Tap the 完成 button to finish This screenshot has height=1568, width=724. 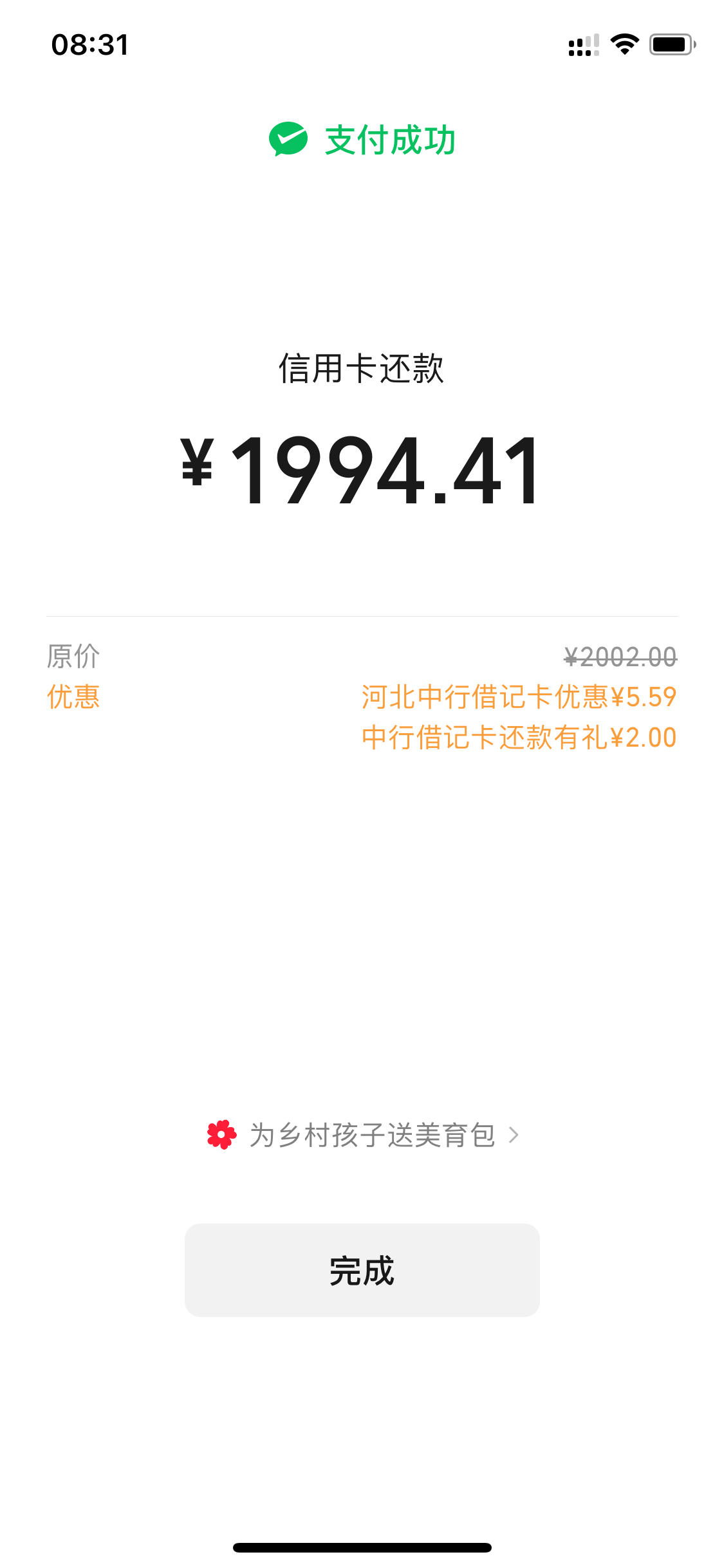[362, 1270]
